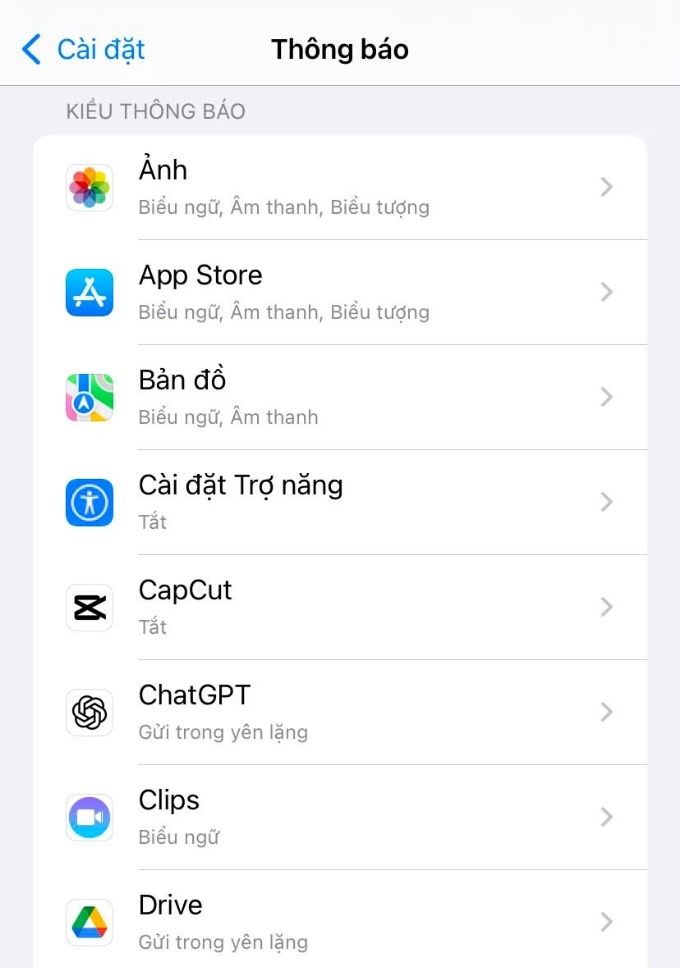Select the Bản đồ row

point(340,397)
